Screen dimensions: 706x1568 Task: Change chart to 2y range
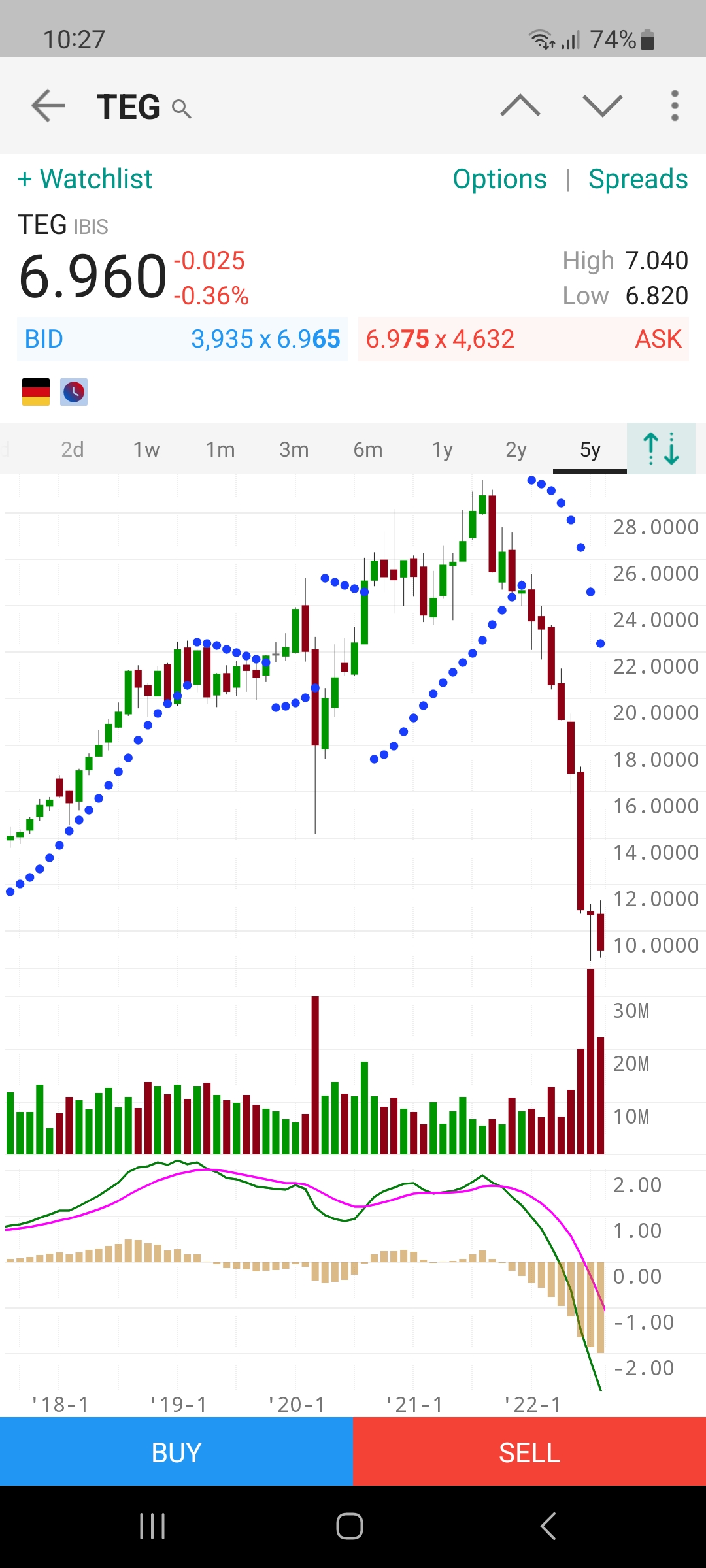tap(516, 449)
